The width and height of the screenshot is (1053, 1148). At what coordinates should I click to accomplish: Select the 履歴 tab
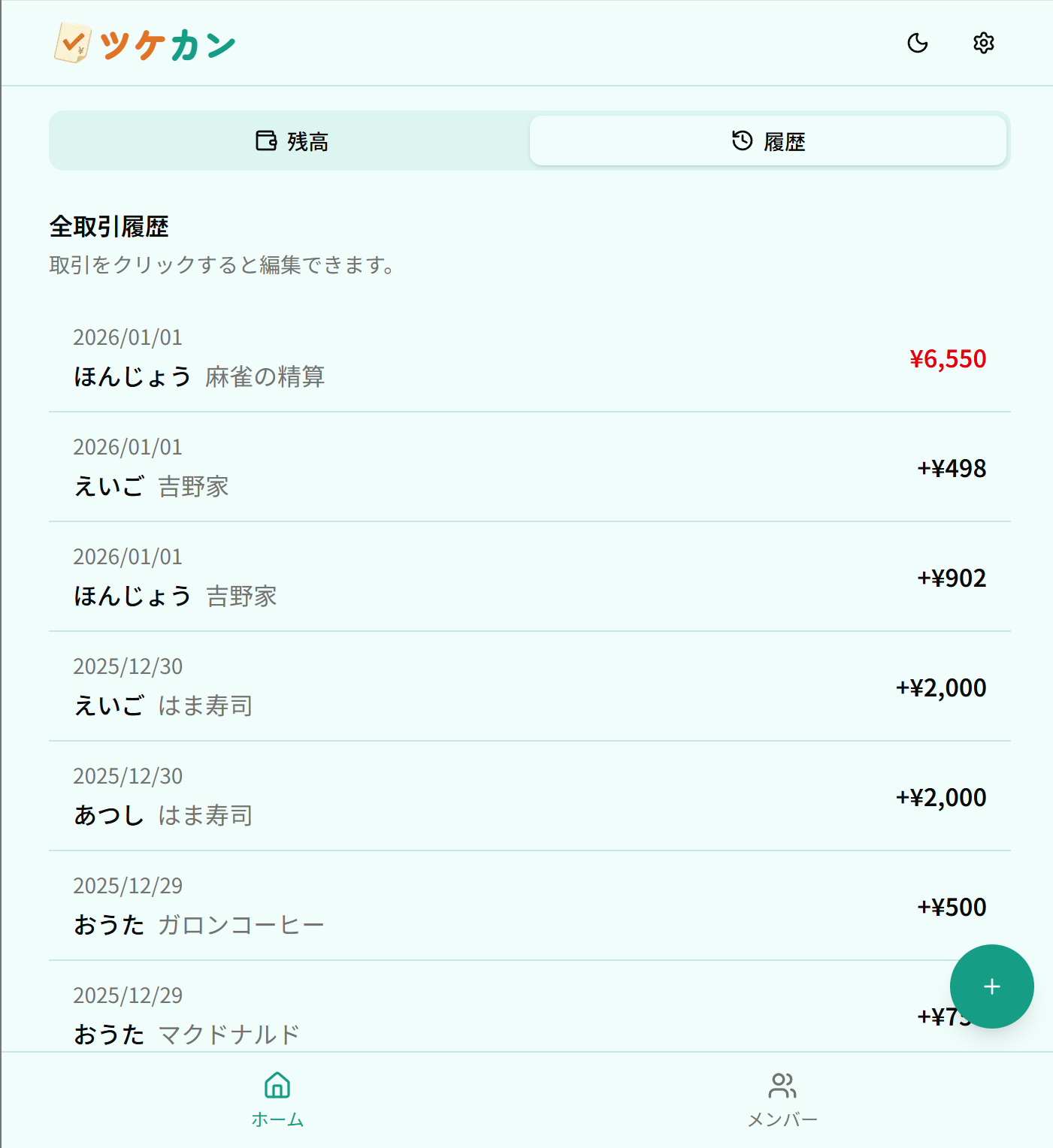[767, 141]
